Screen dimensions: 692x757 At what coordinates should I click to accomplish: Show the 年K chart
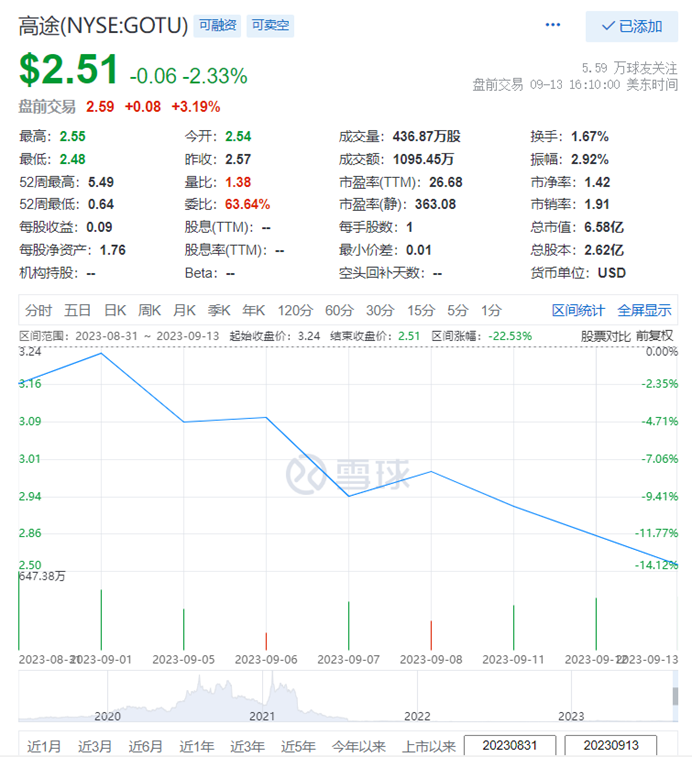pos(253,310)
